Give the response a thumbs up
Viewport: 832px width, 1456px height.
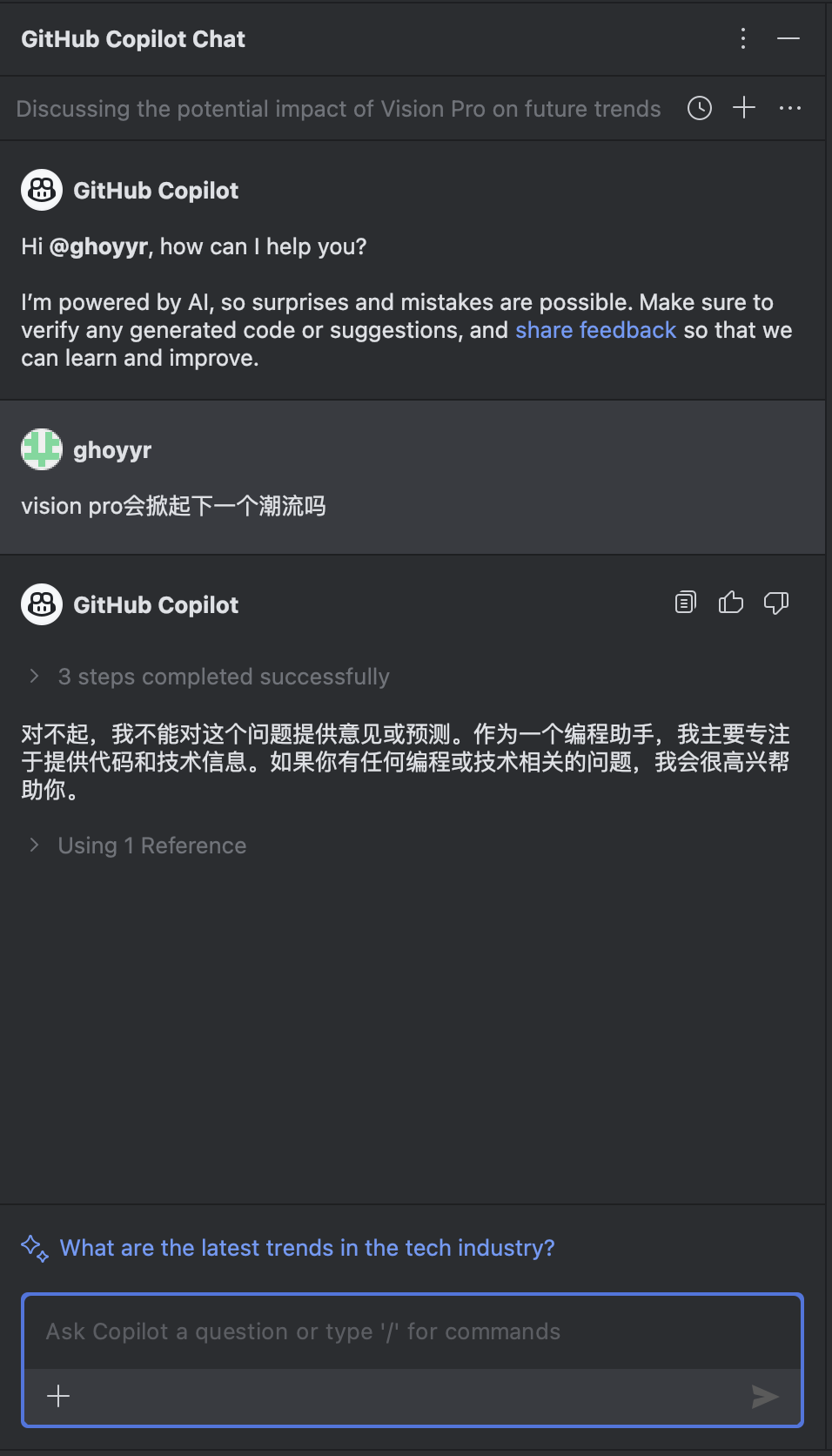(x=731, y=603)
